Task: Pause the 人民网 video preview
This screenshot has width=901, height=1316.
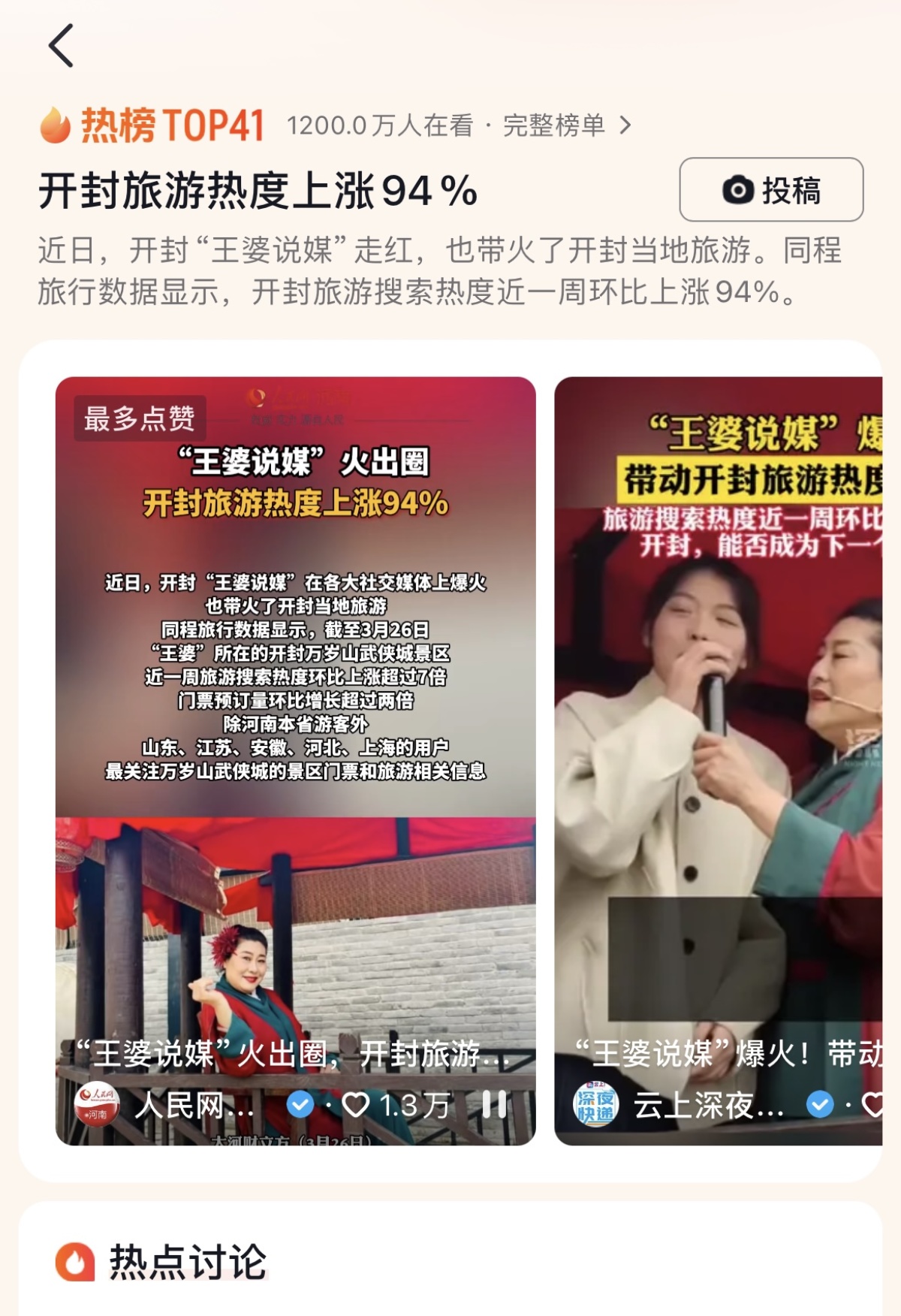Action: tap(494, 1104)
